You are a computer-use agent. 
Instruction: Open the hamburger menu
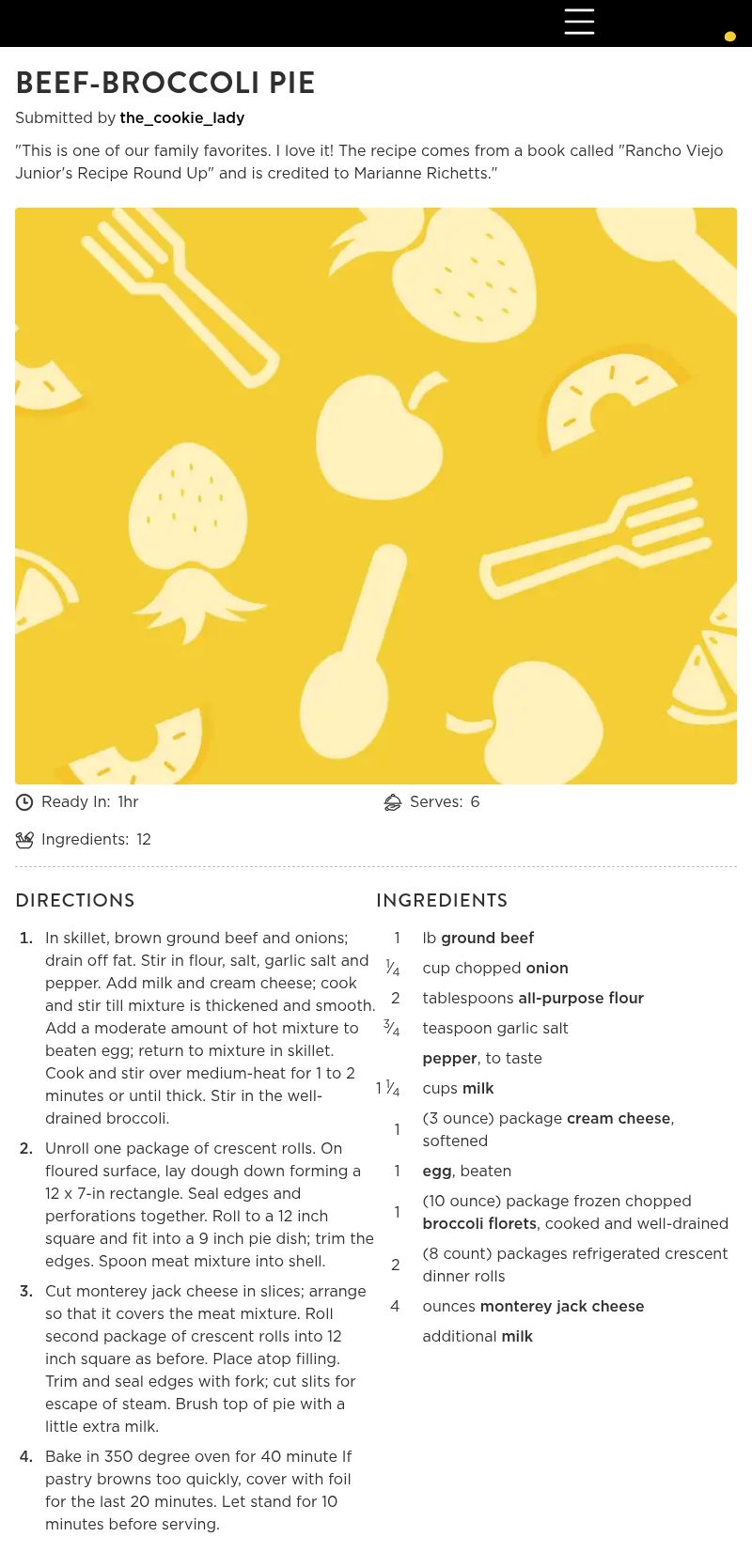[579, 22]
